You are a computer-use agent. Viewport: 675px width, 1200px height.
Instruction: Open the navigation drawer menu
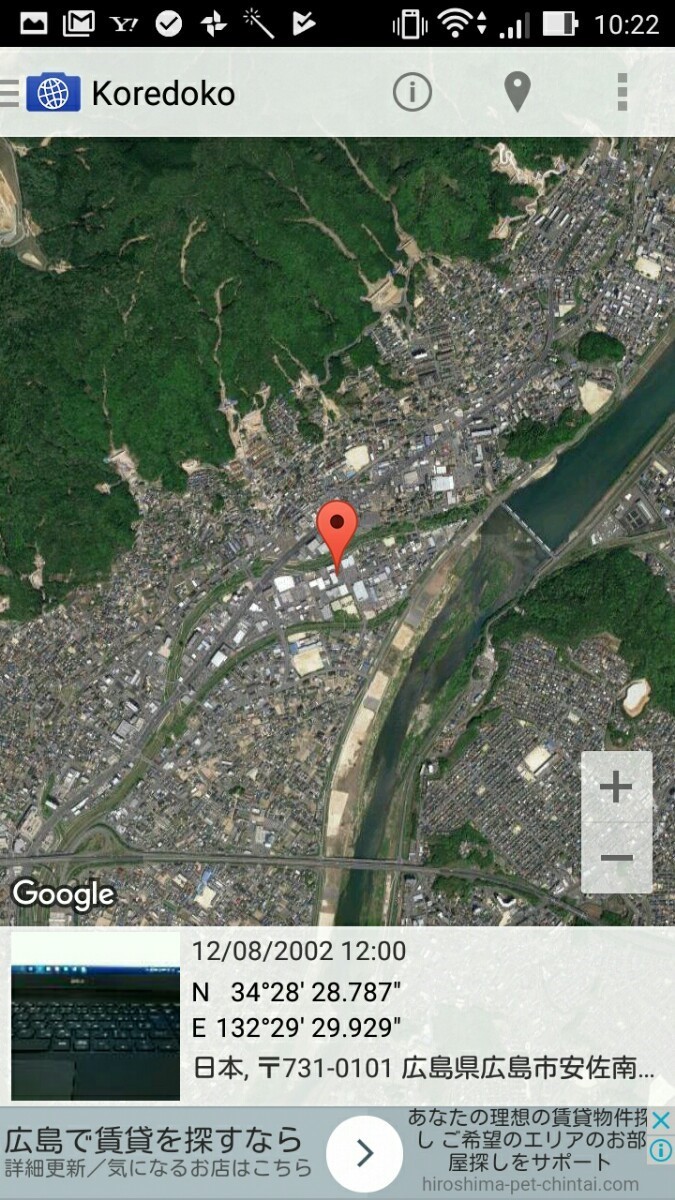click(x=10, y=93)
